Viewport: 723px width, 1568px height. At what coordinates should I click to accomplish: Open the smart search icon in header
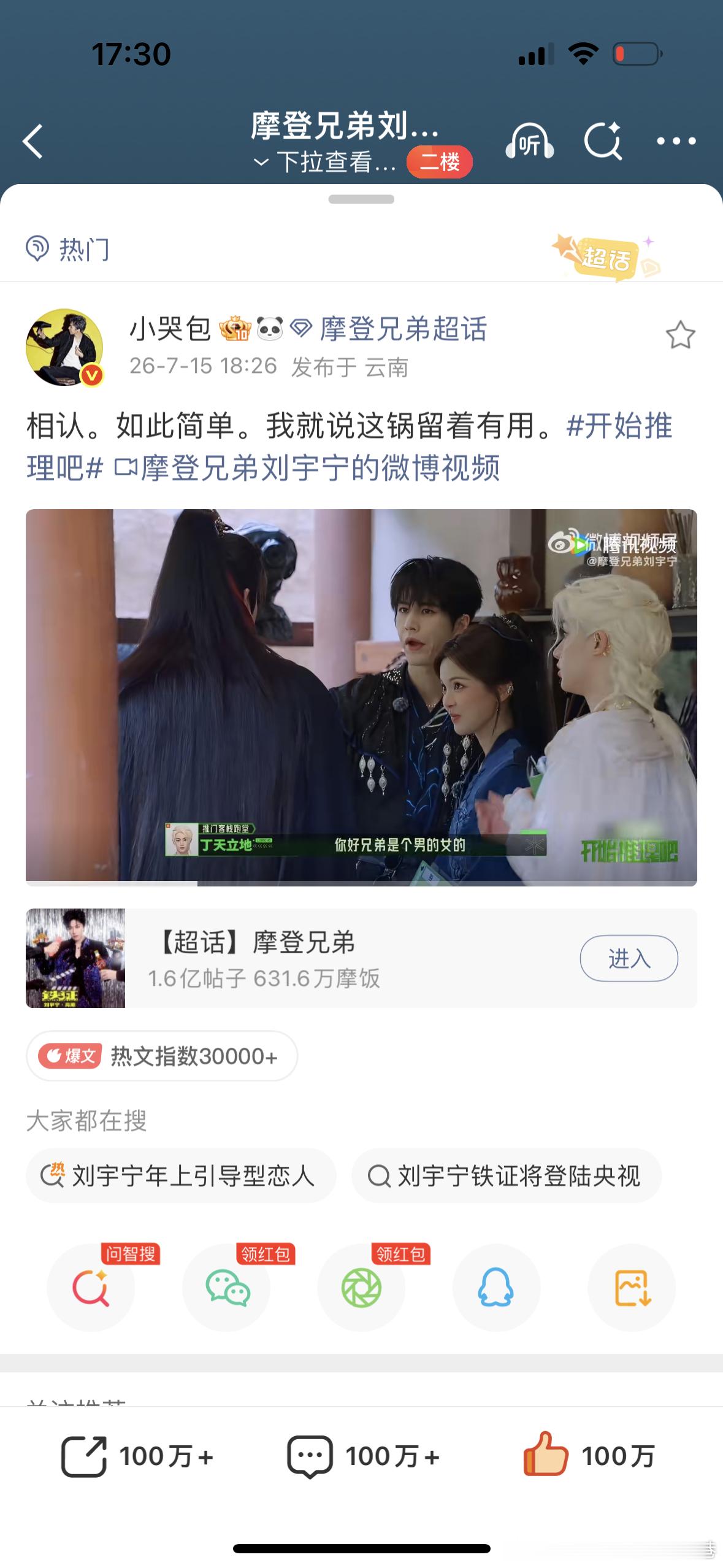click(x=603, y=142)
